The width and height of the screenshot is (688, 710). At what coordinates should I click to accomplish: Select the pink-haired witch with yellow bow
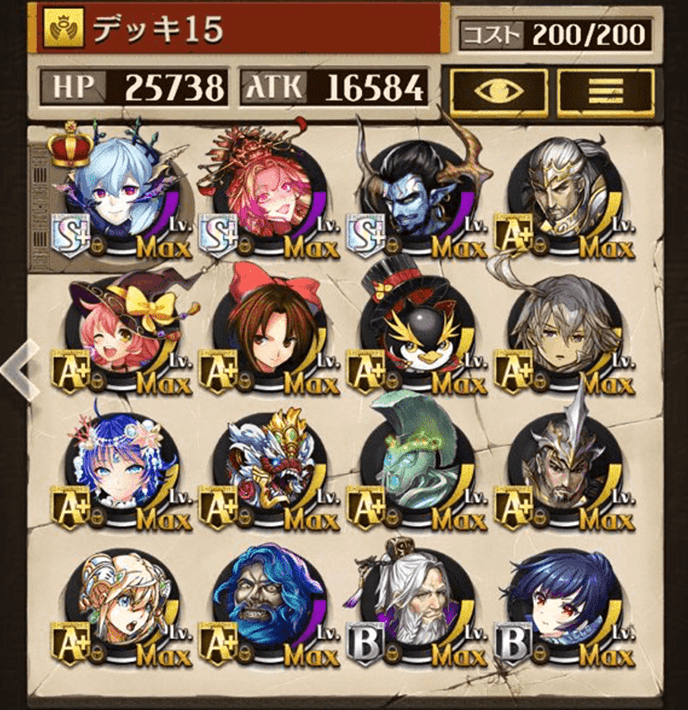point(120,330)
